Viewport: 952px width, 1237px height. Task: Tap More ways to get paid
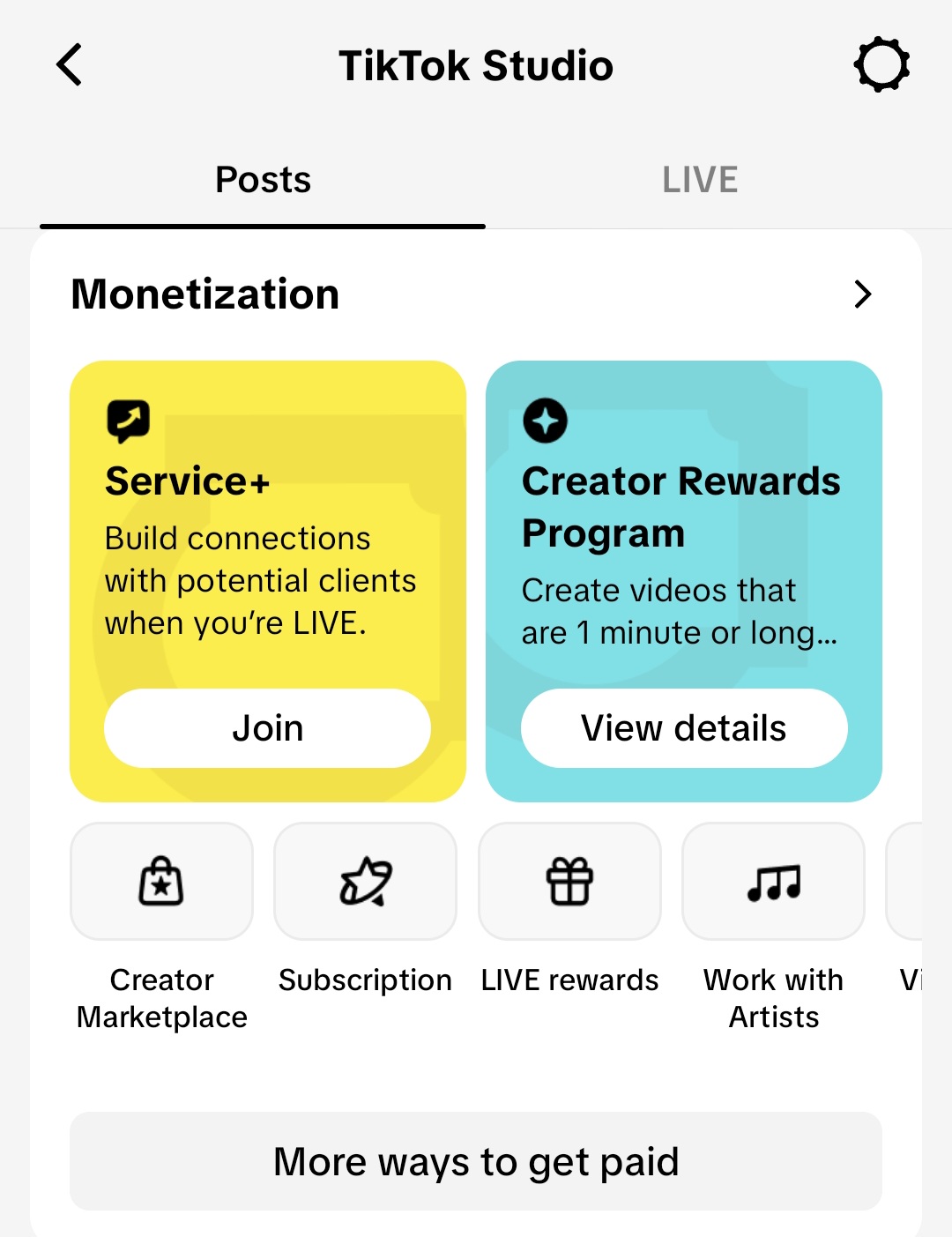(x=476, y=1161)
